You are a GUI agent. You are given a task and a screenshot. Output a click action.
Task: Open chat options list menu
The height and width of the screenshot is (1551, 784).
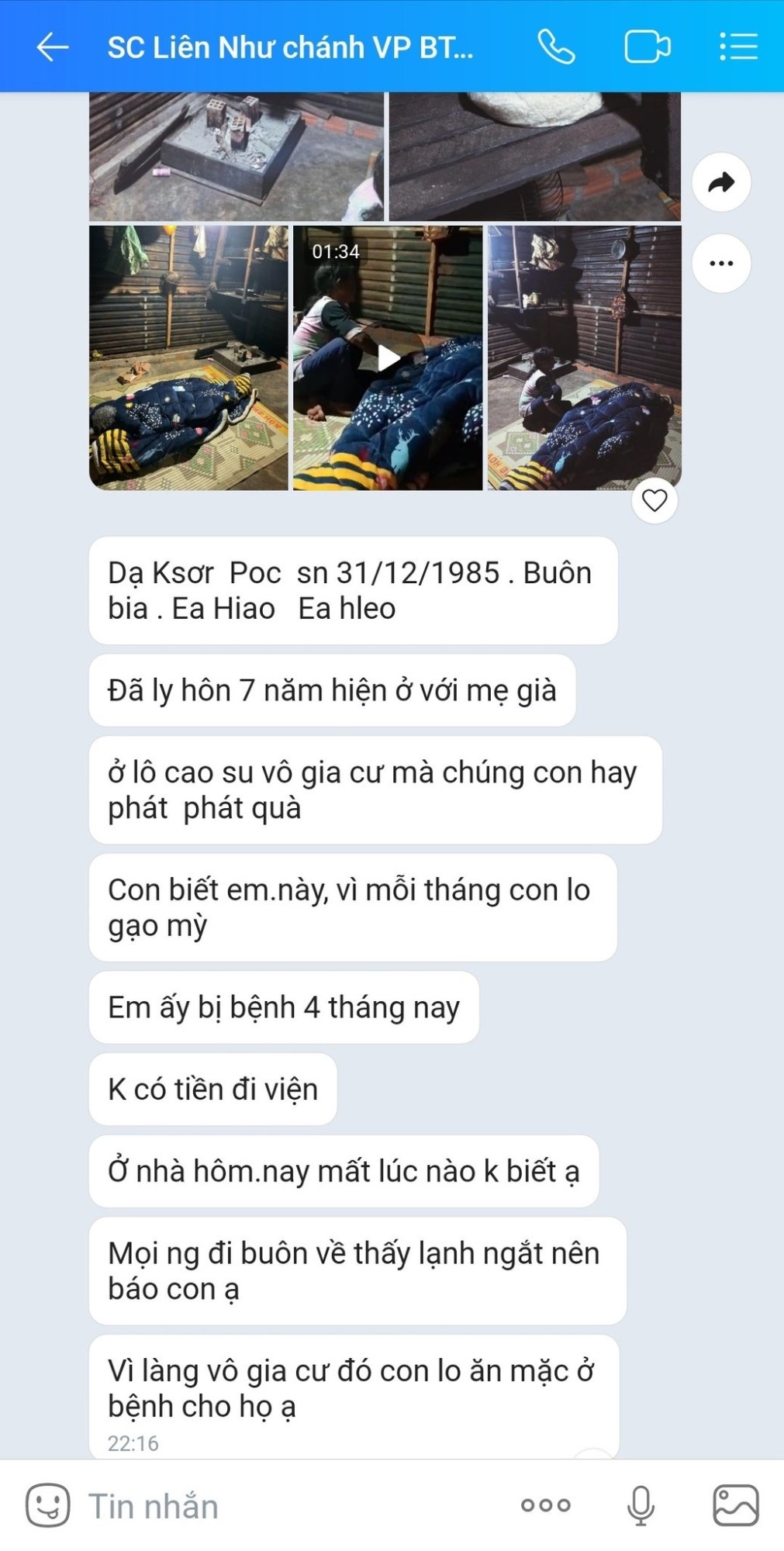tap(737, 47)
